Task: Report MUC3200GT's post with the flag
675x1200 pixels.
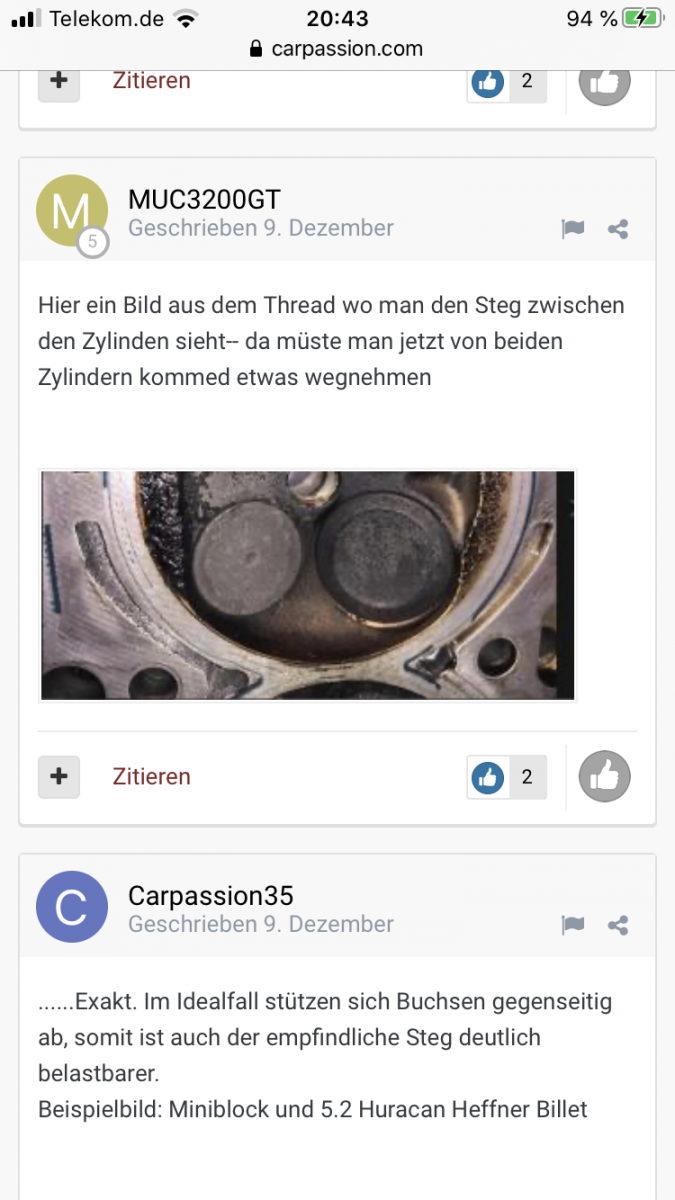Action: coord(572,229)
